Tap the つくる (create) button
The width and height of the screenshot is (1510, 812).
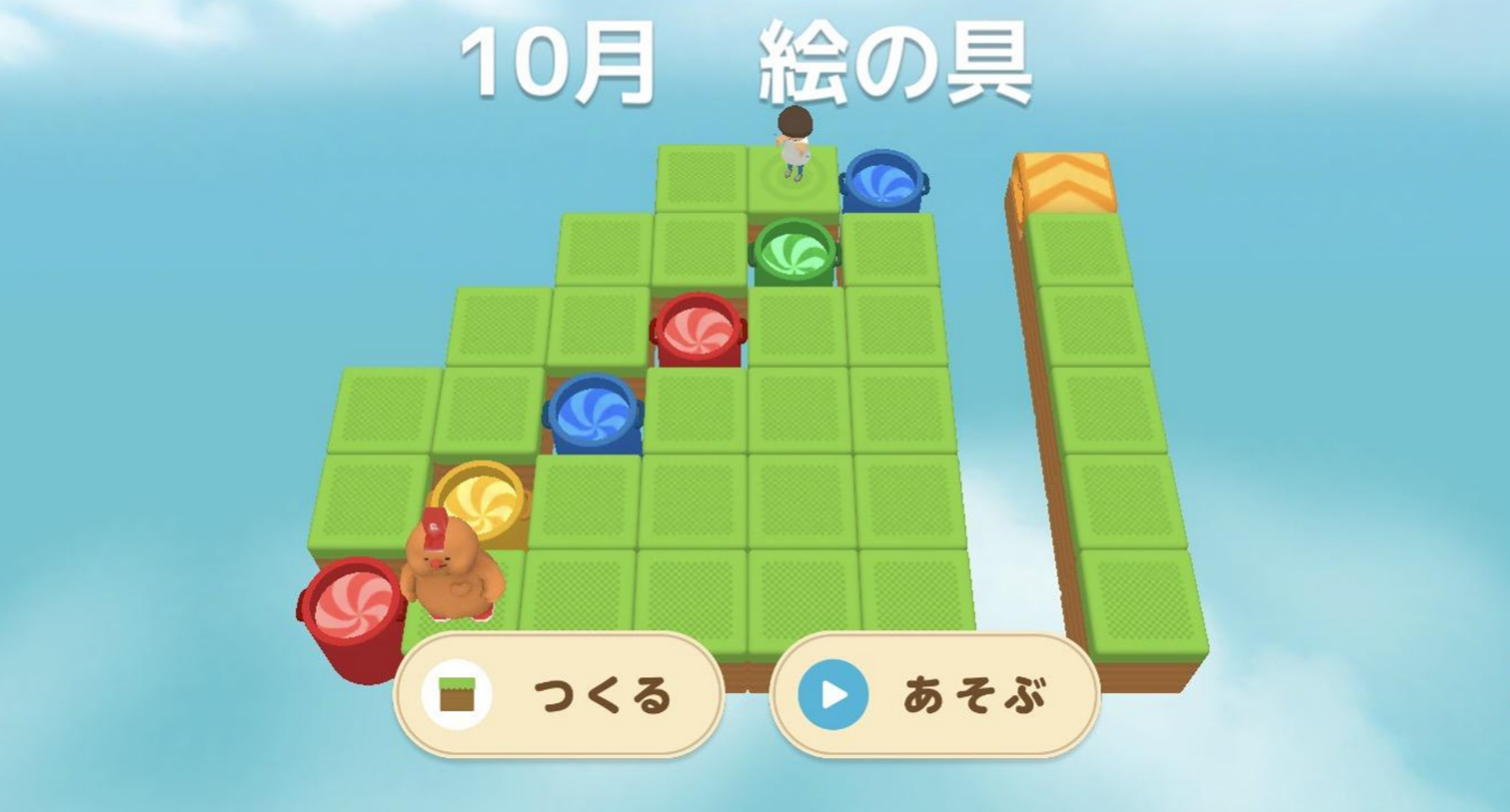click(x=558, y=695)
